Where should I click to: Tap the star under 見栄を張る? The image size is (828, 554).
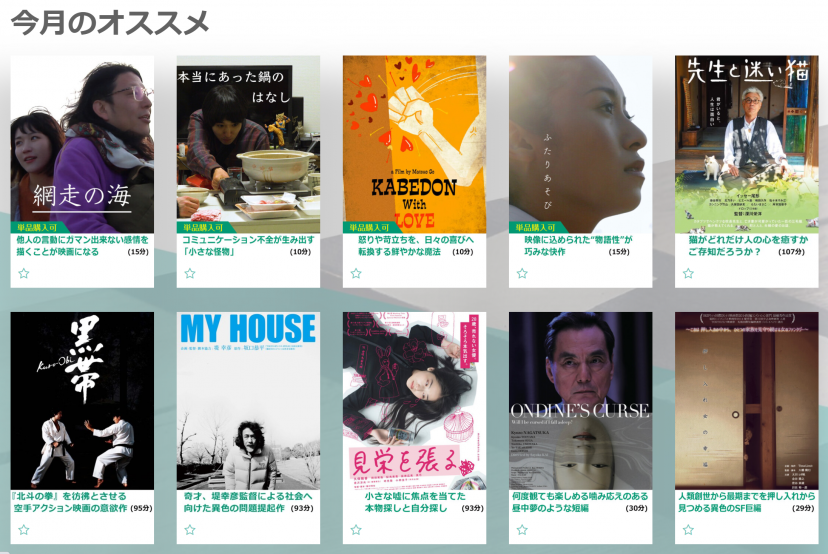(356, 529)
